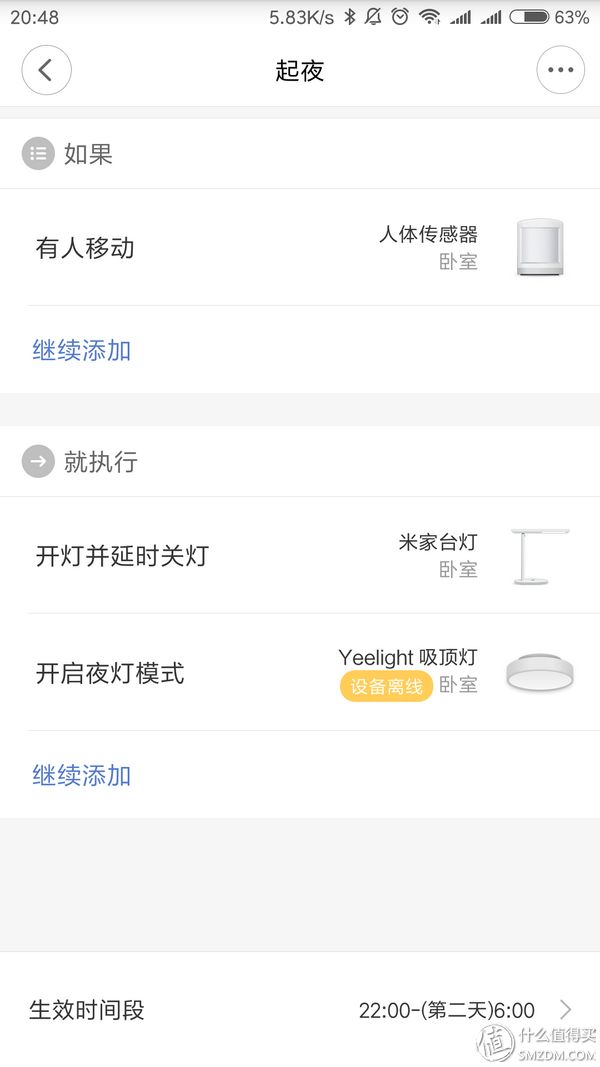Edit the 生效时间段 time range
Image resolution: width=600 pixels, height=1067 pixels.
click(x=300, y=1010)
